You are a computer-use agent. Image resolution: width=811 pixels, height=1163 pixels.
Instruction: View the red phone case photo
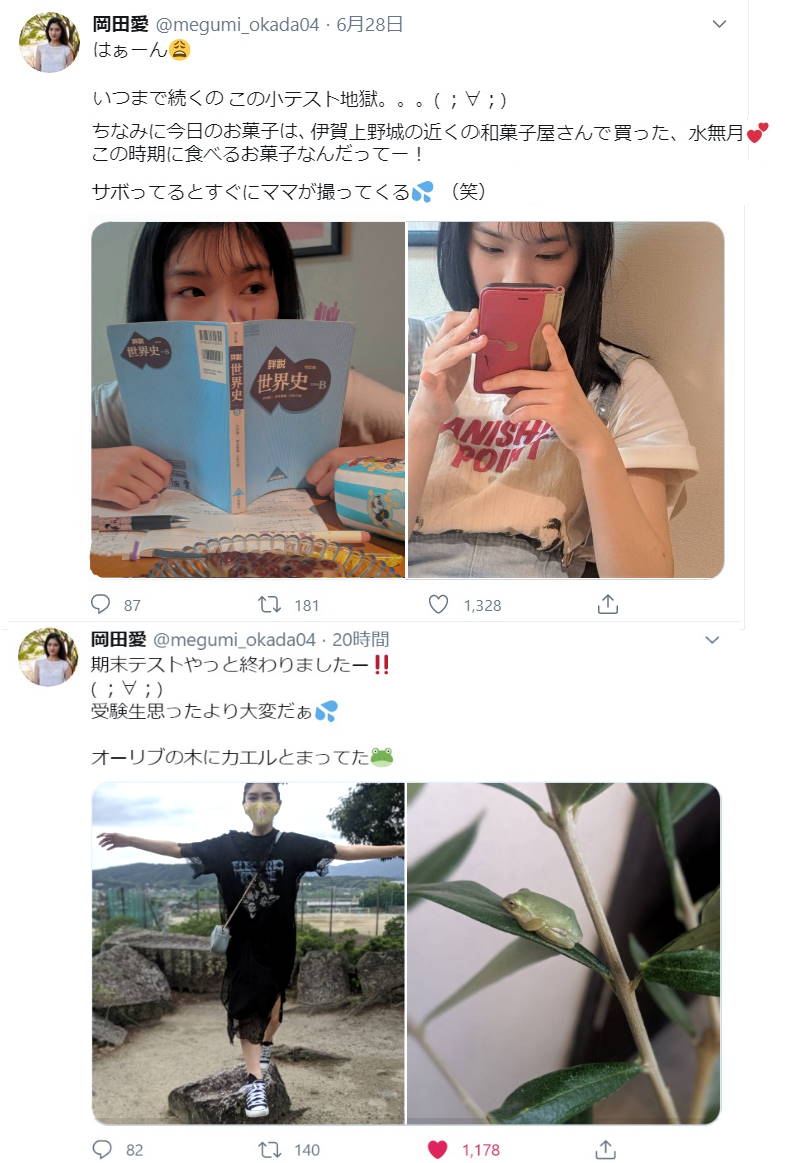tap(565, 400)
